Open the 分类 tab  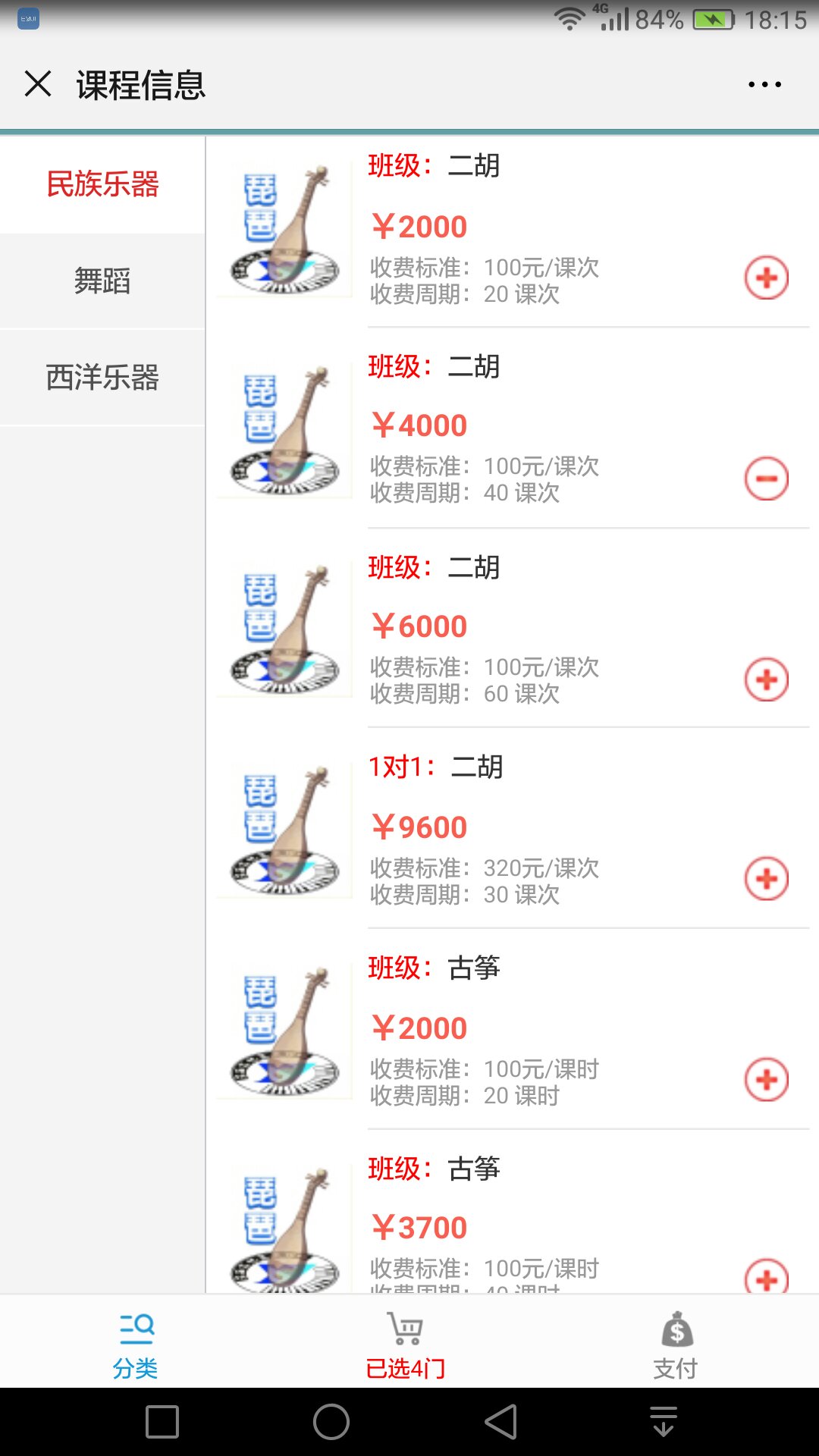click(x=136, y=1345)
